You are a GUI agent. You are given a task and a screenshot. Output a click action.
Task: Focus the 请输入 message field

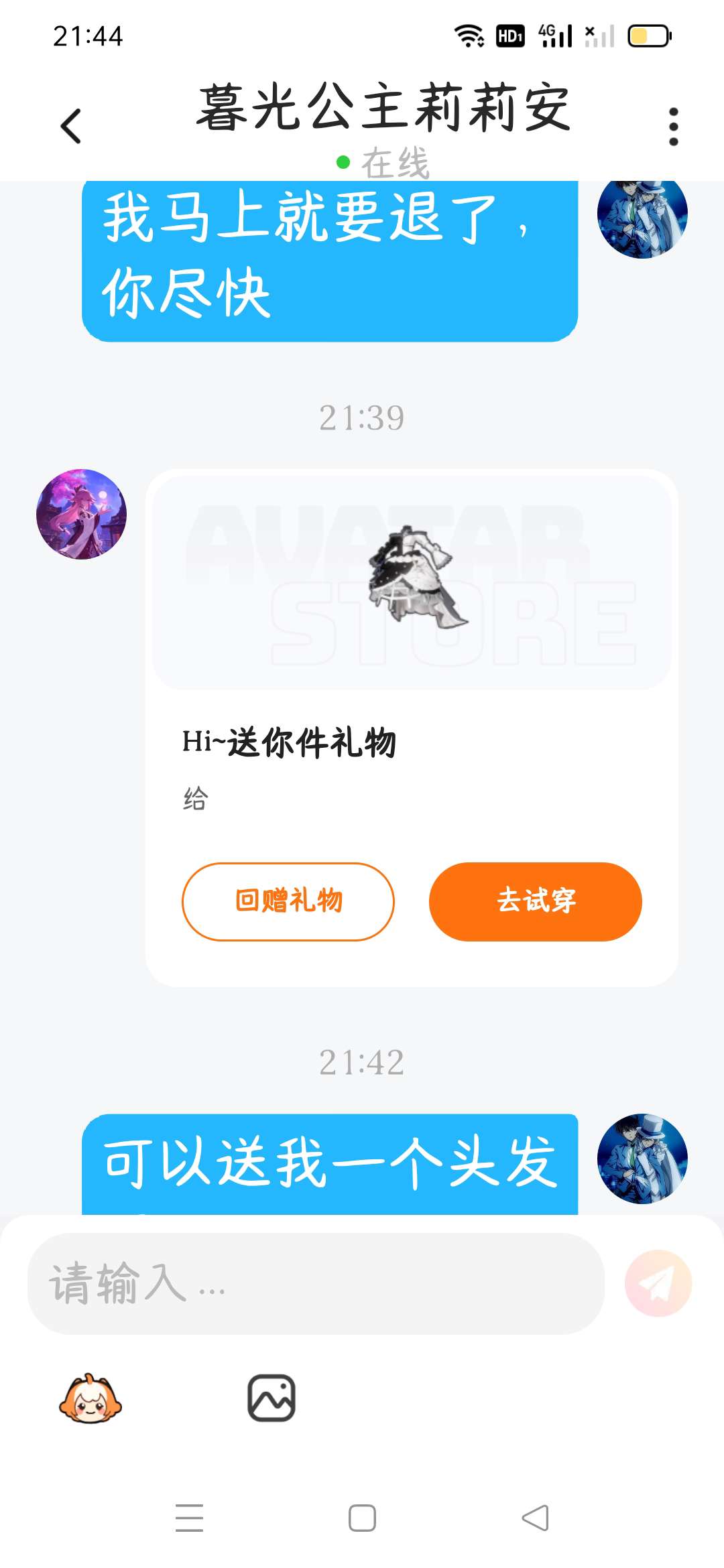coord(315,1283)
